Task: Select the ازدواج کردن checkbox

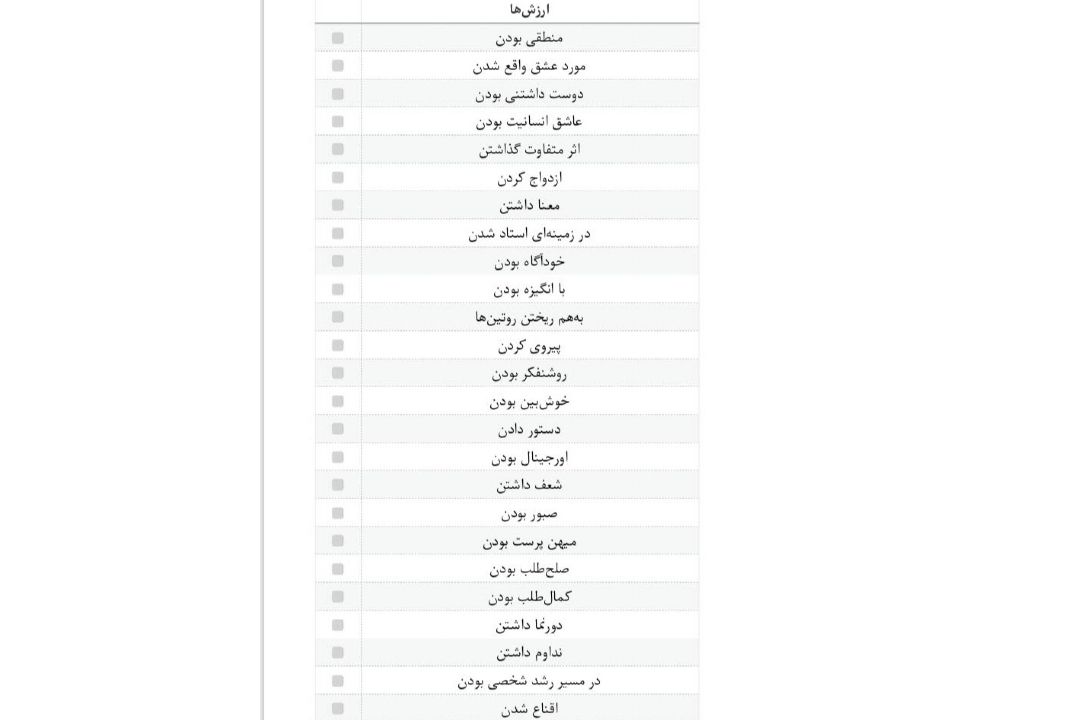Action: click(x=338, y=178)
